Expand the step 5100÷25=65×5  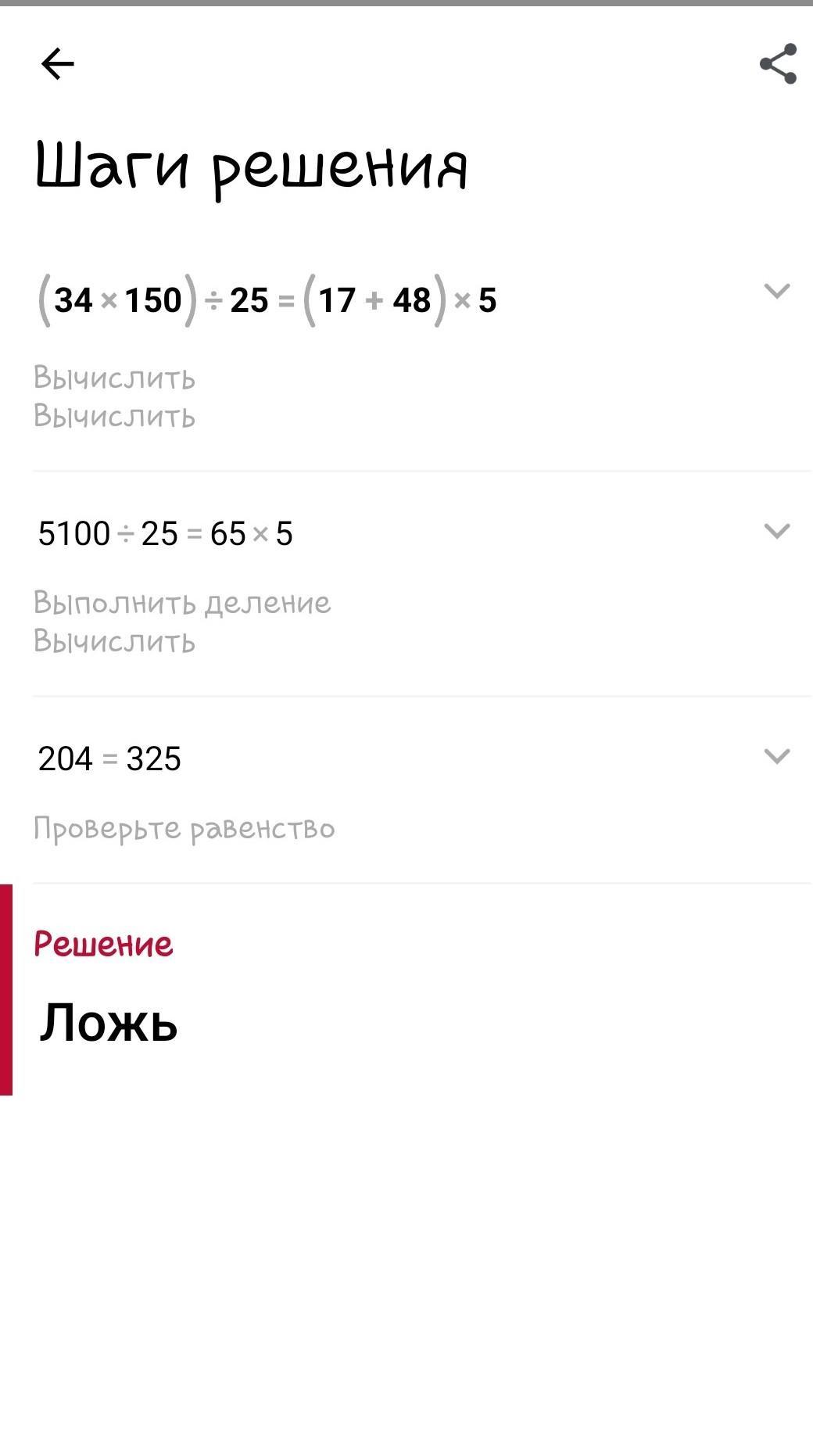tap(776, 532)
